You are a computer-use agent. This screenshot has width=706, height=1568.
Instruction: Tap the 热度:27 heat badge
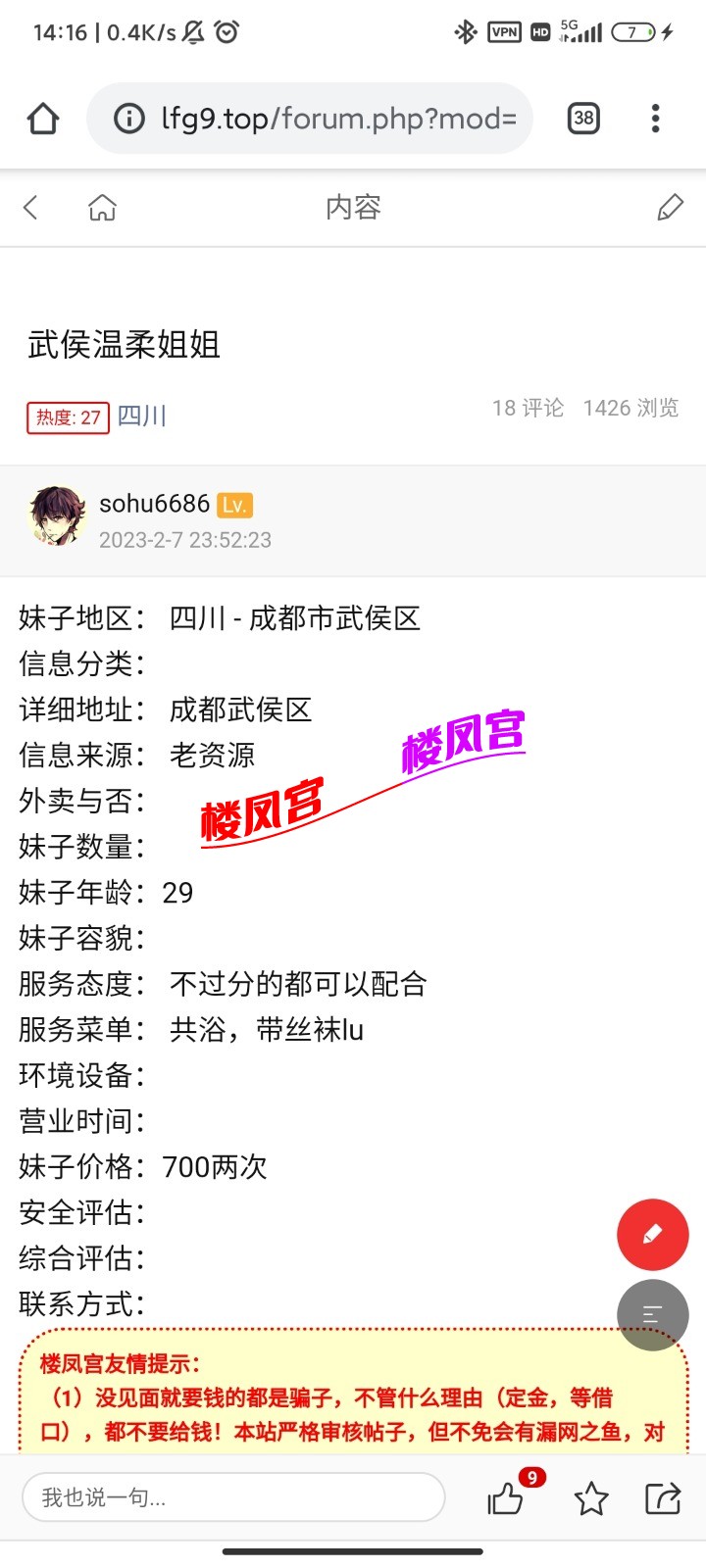tap(66, 417)
